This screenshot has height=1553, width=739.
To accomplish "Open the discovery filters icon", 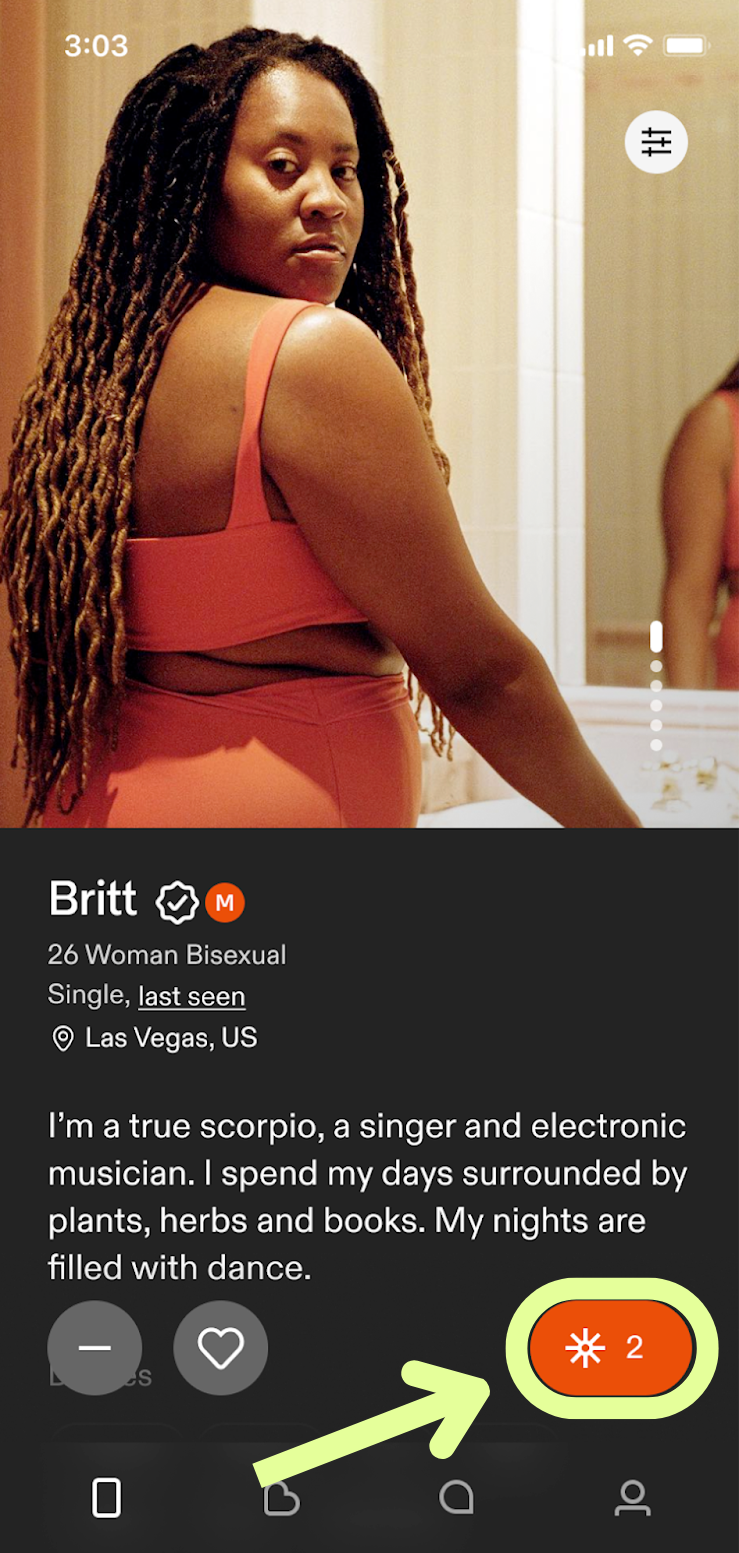I will click(x=656, y=143).
